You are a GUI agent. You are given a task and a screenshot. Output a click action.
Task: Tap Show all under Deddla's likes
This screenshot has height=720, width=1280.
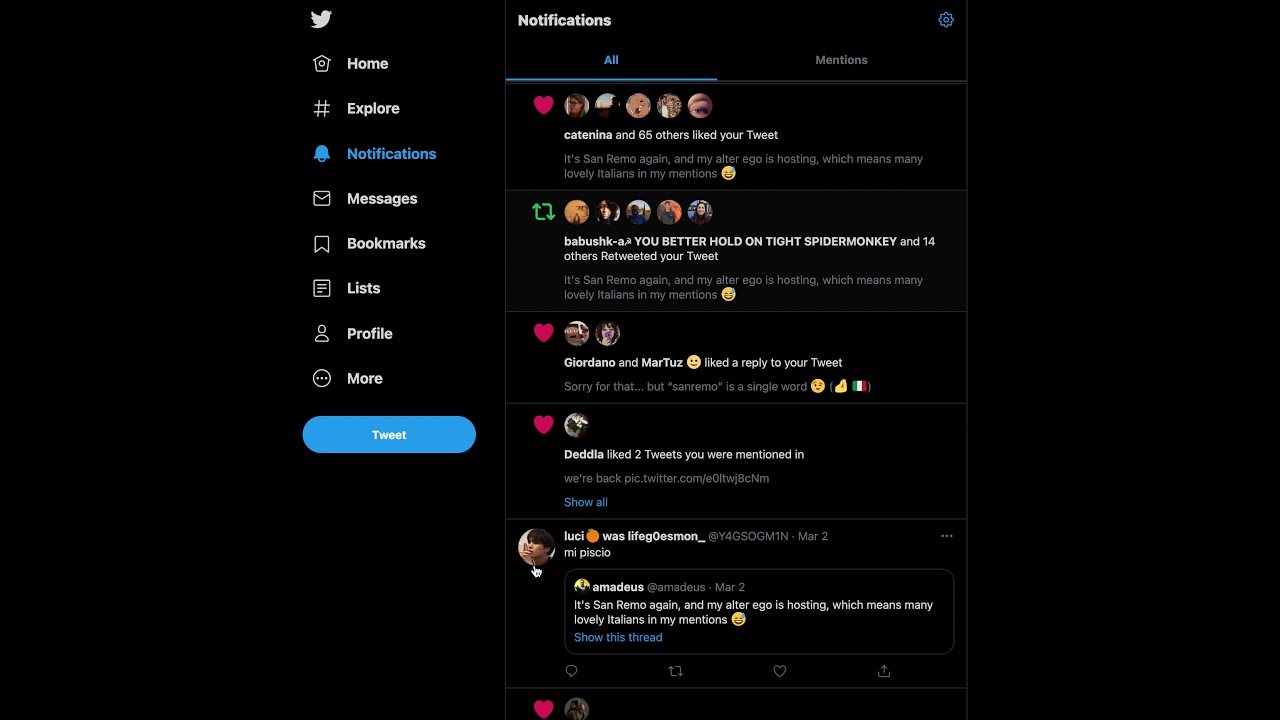(x=586, y=503)
